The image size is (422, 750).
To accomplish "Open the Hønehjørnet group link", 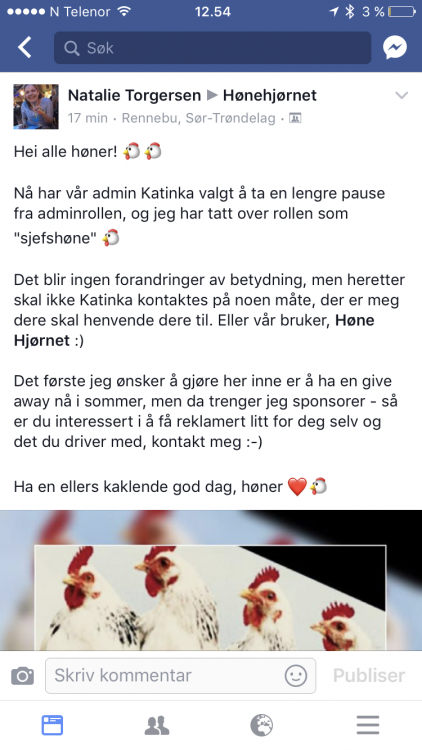I will 270,95.
